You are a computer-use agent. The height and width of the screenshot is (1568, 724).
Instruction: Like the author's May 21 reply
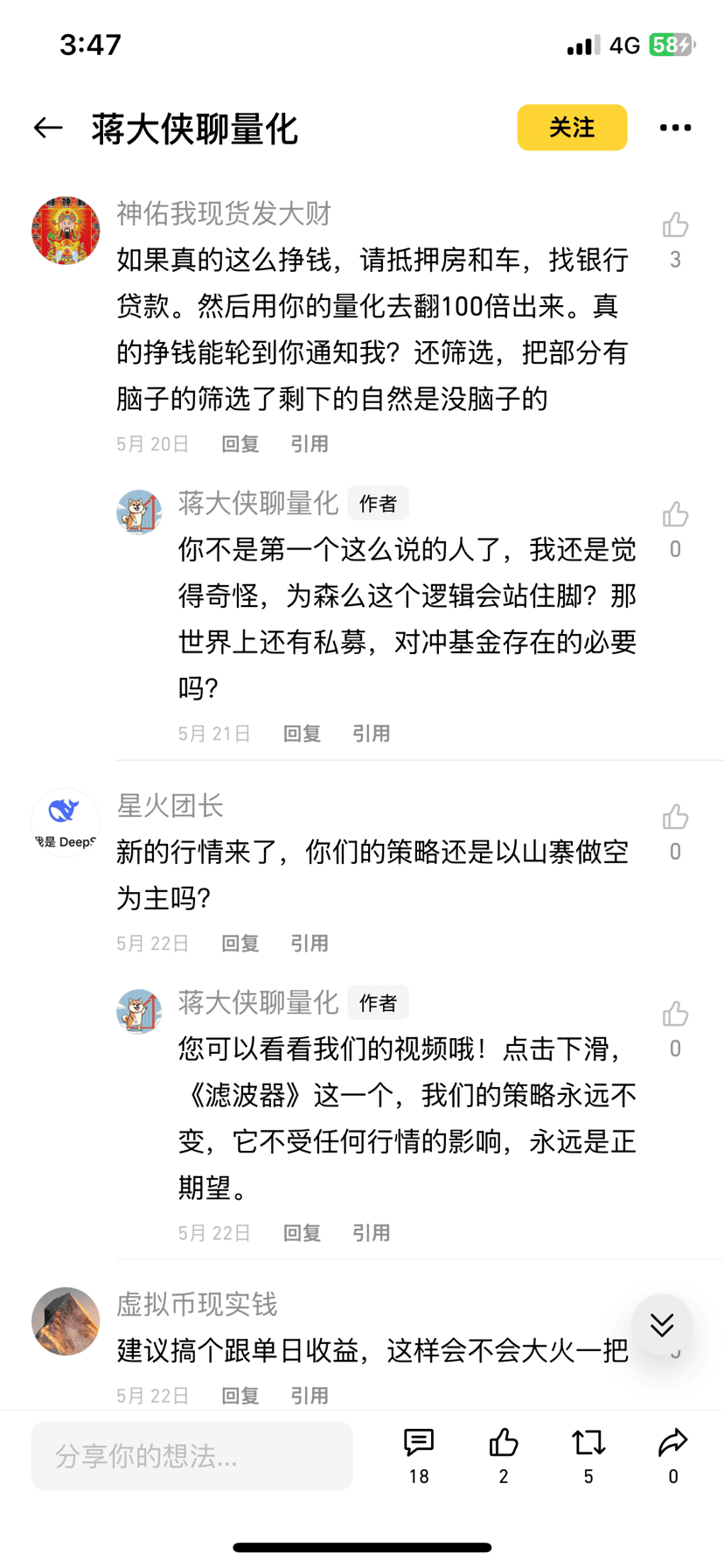[x=675, y=515]
